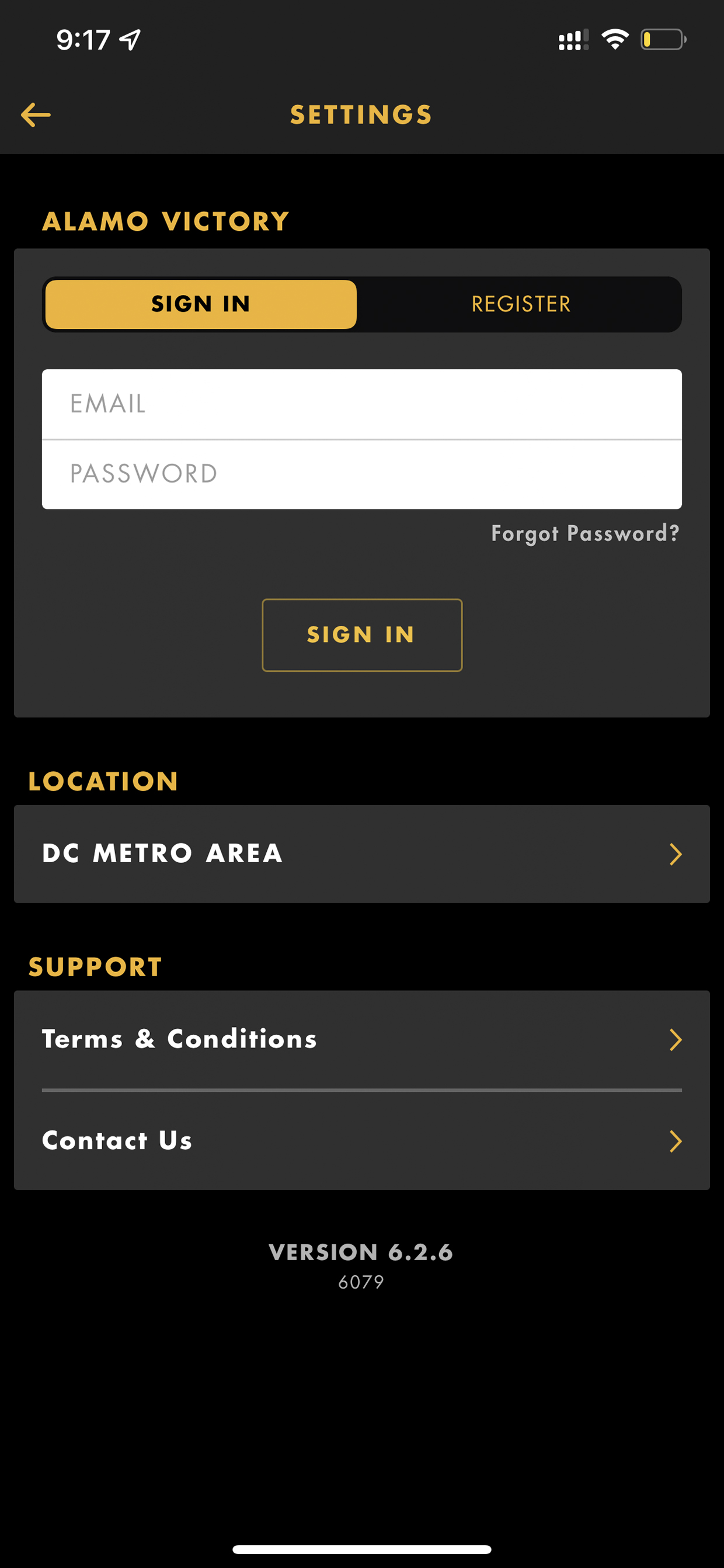Go back using the yellow arrow
This screenshot has height=1568, width=724.
click(x=35, y=115)
